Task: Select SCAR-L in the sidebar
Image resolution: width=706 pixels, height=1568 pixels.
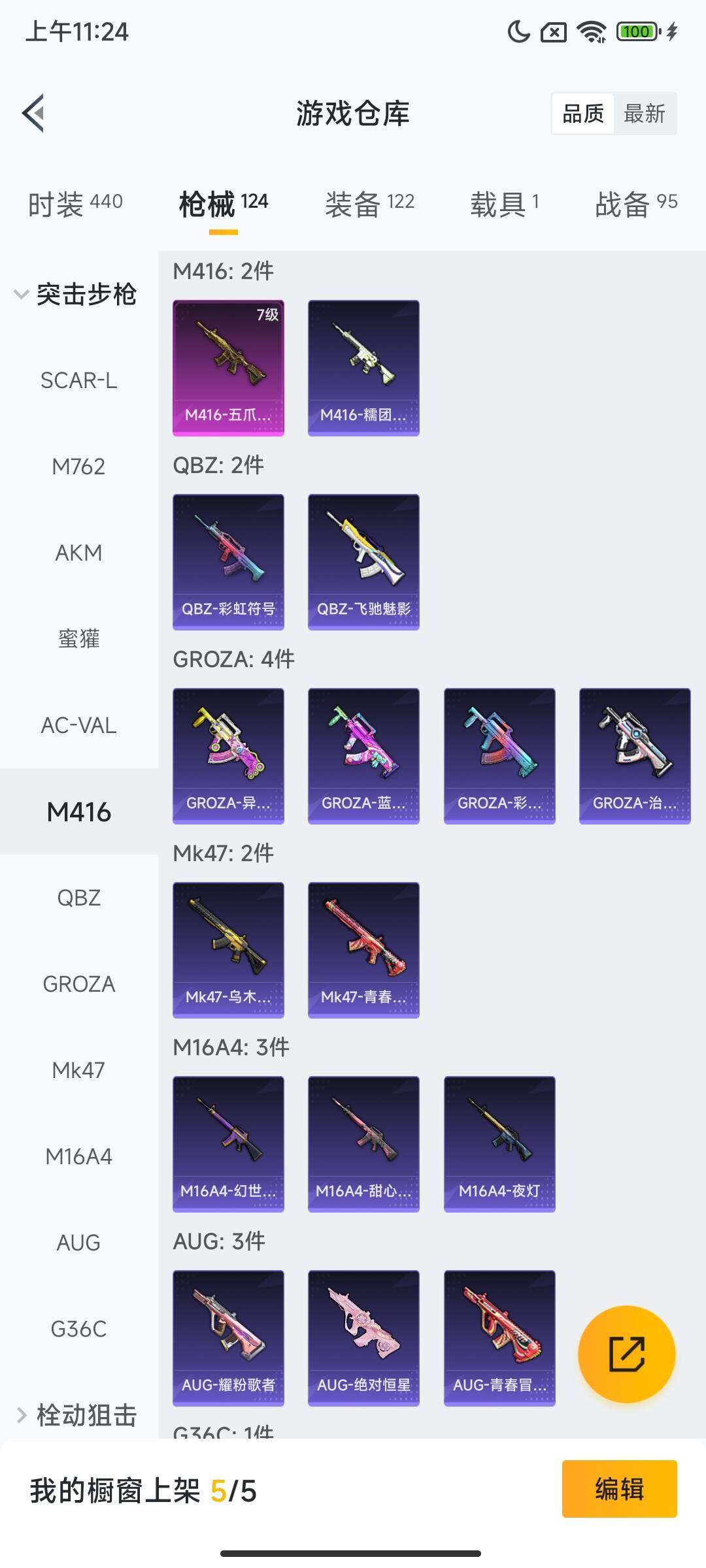Action: click(78, 380)
